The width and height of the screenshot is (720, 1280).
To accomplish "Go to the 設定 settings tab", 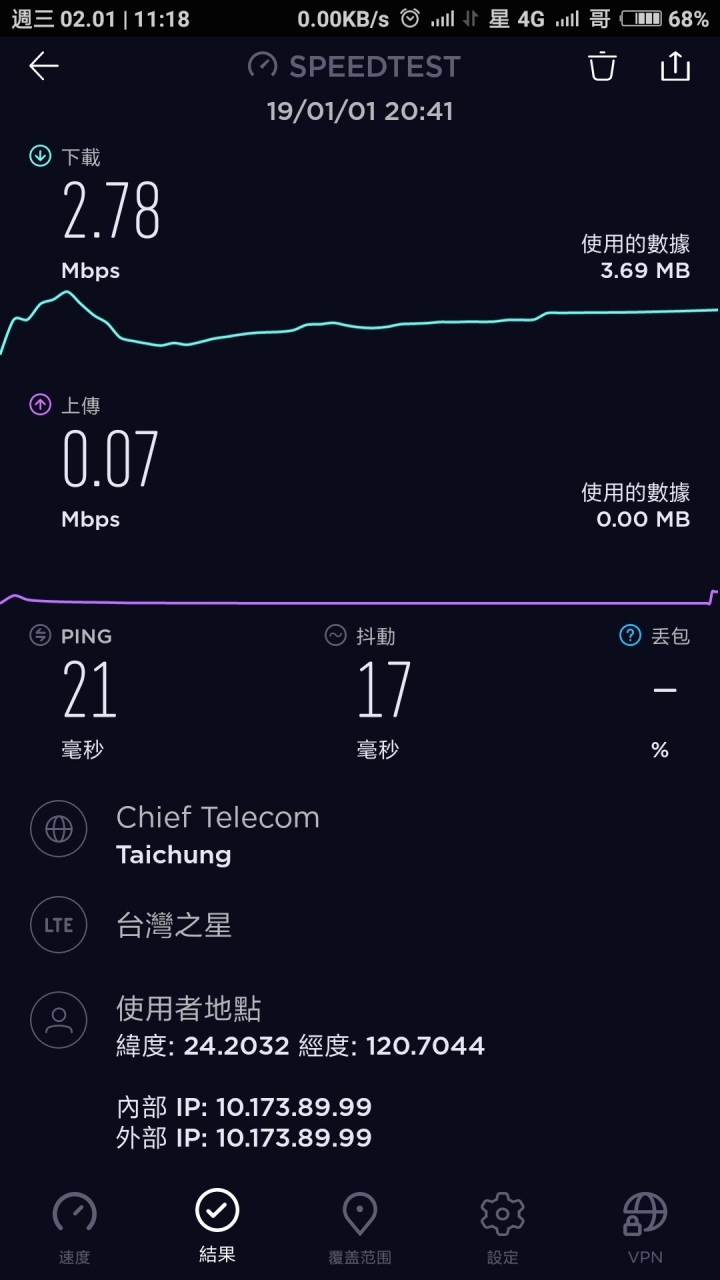I will click(x=503, y=1228).
